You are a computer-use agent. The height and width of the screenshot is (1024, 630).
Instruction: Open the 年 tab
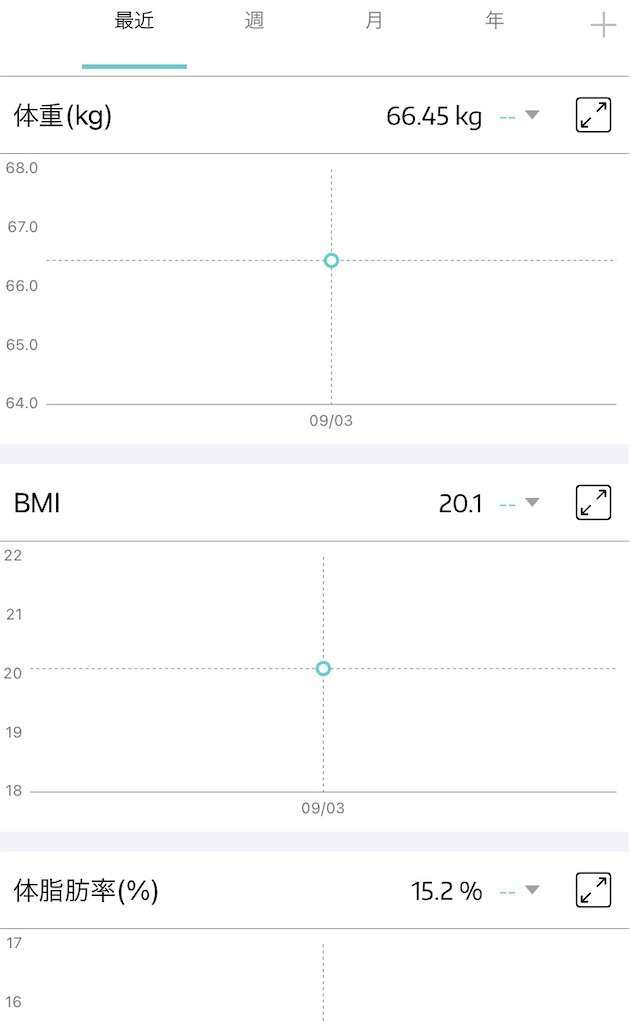[494, 22]
